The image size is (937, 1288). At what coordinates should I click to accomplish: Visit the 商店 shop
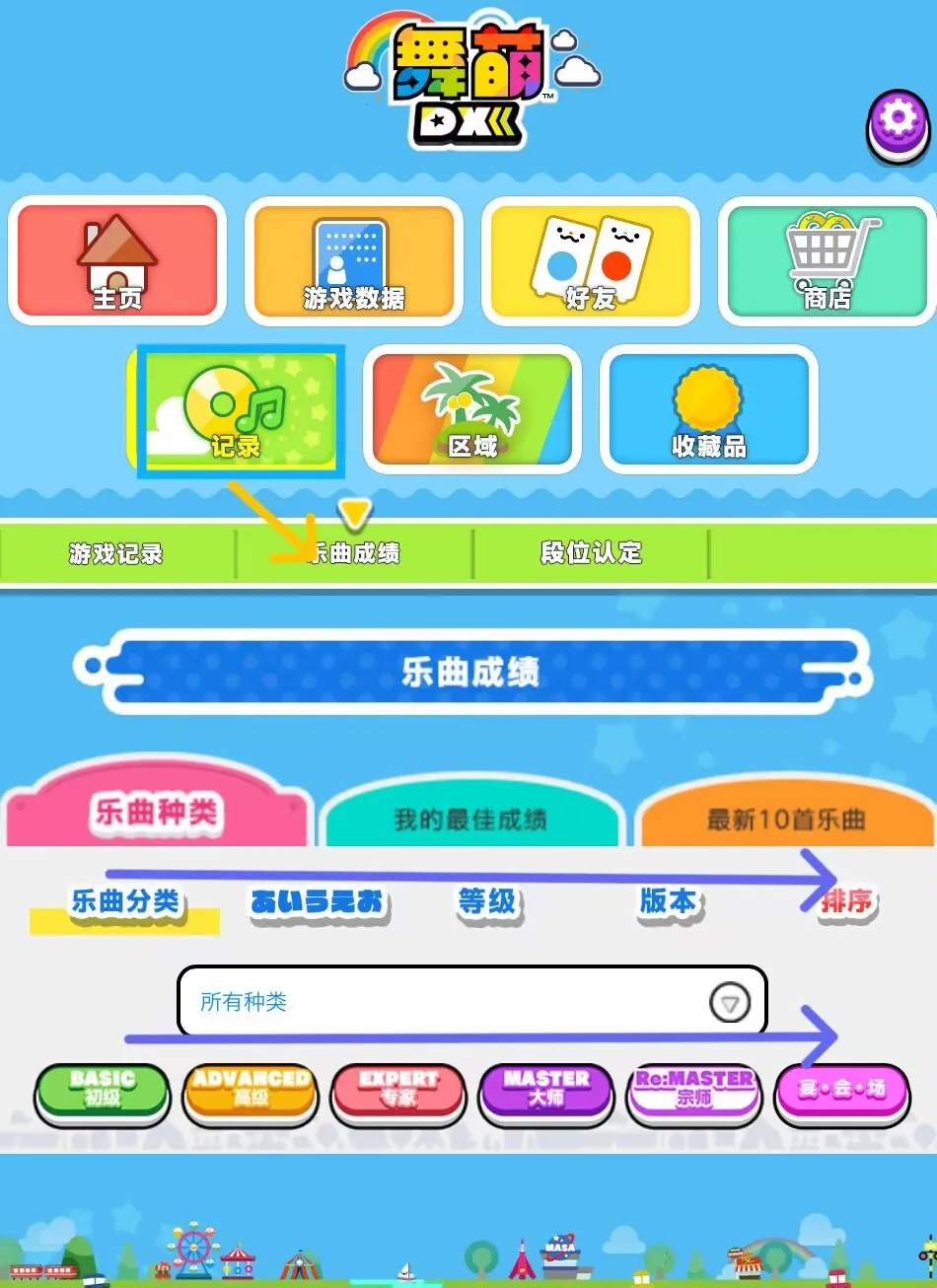(828, 261)
